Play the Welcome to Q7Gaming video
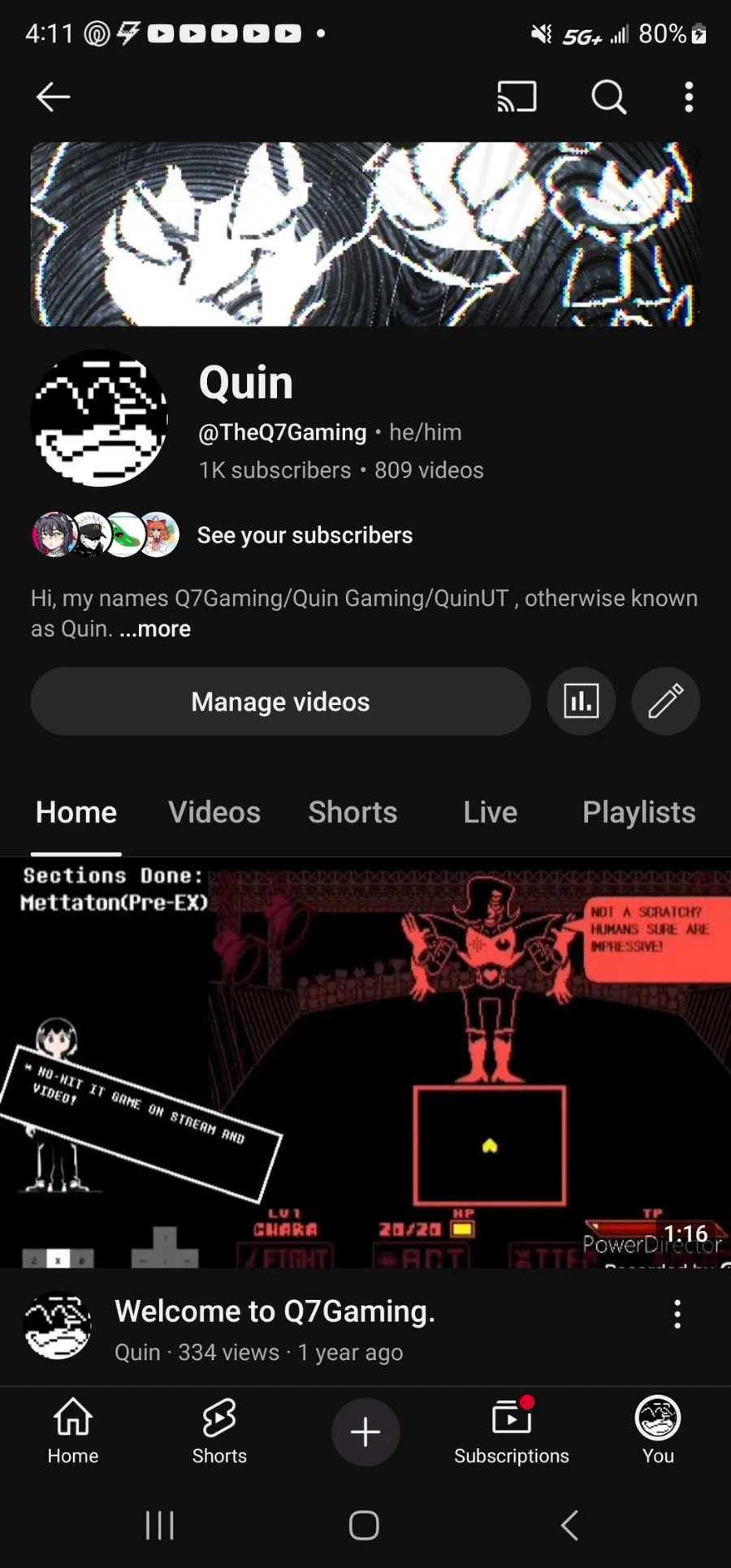This screenshot has height=1568, width=731. pyautogui.click(x=365, y=1063)
